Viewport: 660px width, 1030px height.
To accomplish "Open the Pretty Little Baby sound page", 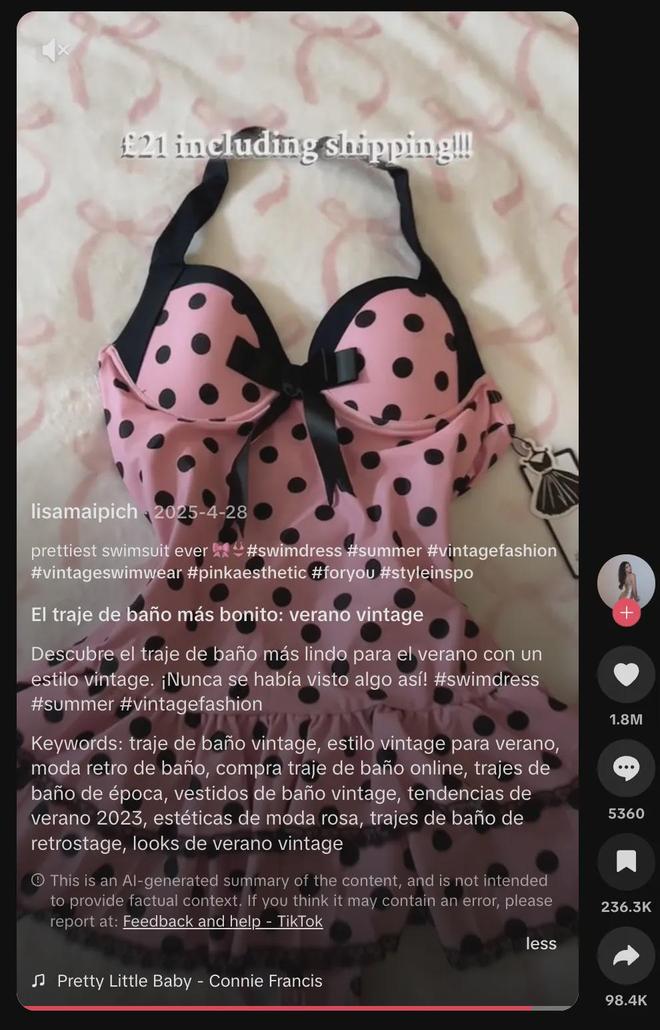I will click(x=189, y=981).
